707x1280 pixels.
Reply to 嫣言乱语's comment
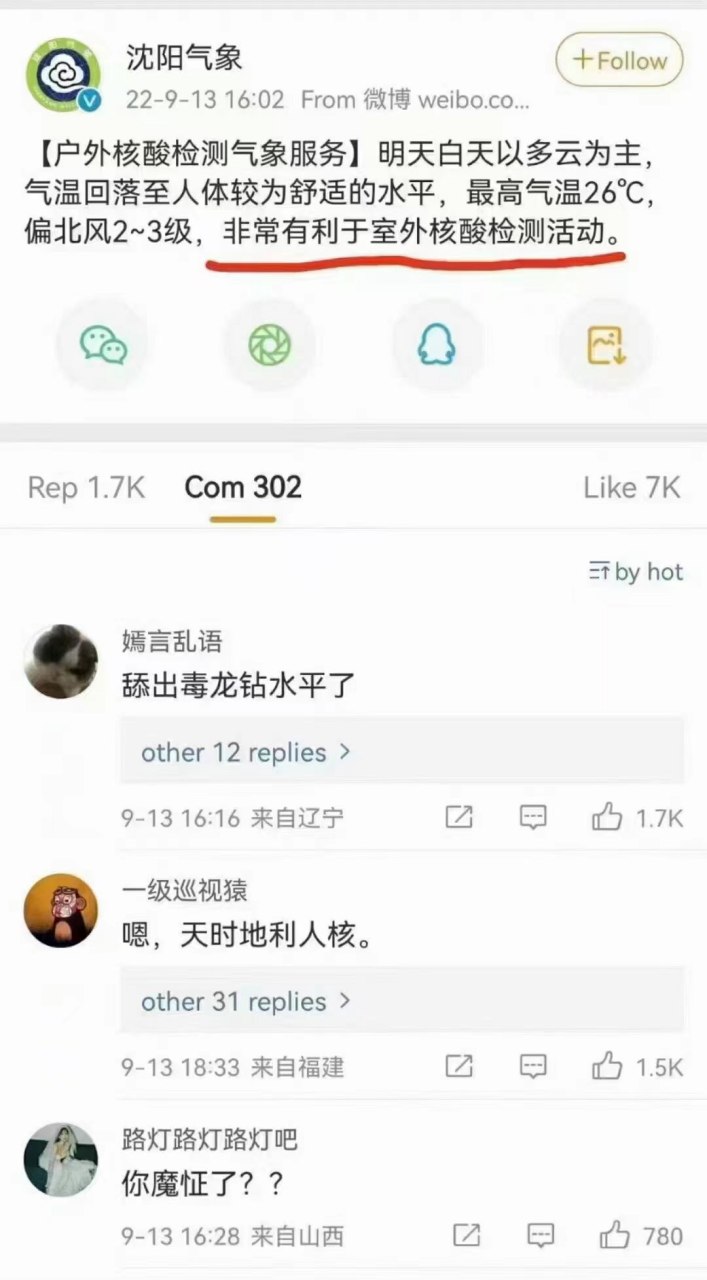point(534,818)
